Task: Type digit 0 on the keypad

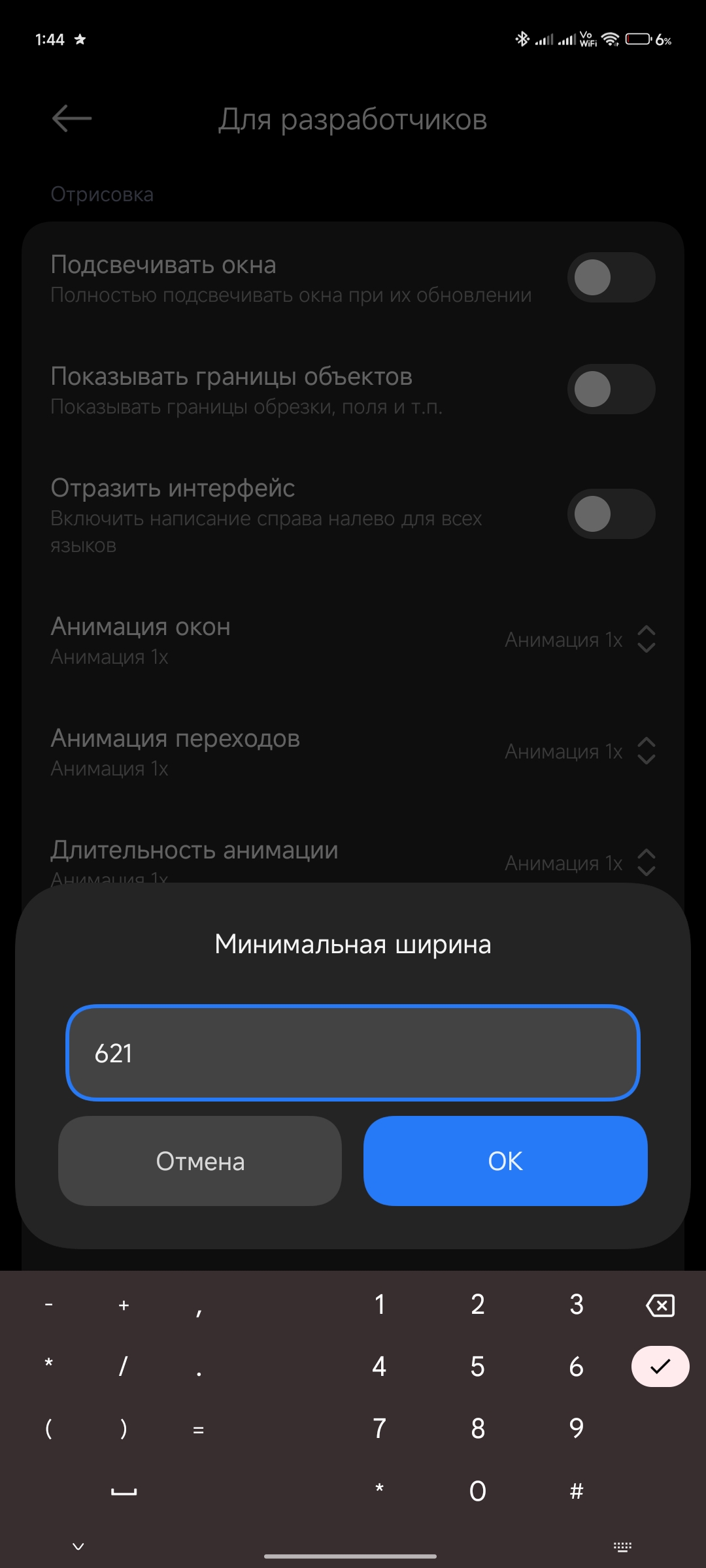Action: pos(478,1491)
